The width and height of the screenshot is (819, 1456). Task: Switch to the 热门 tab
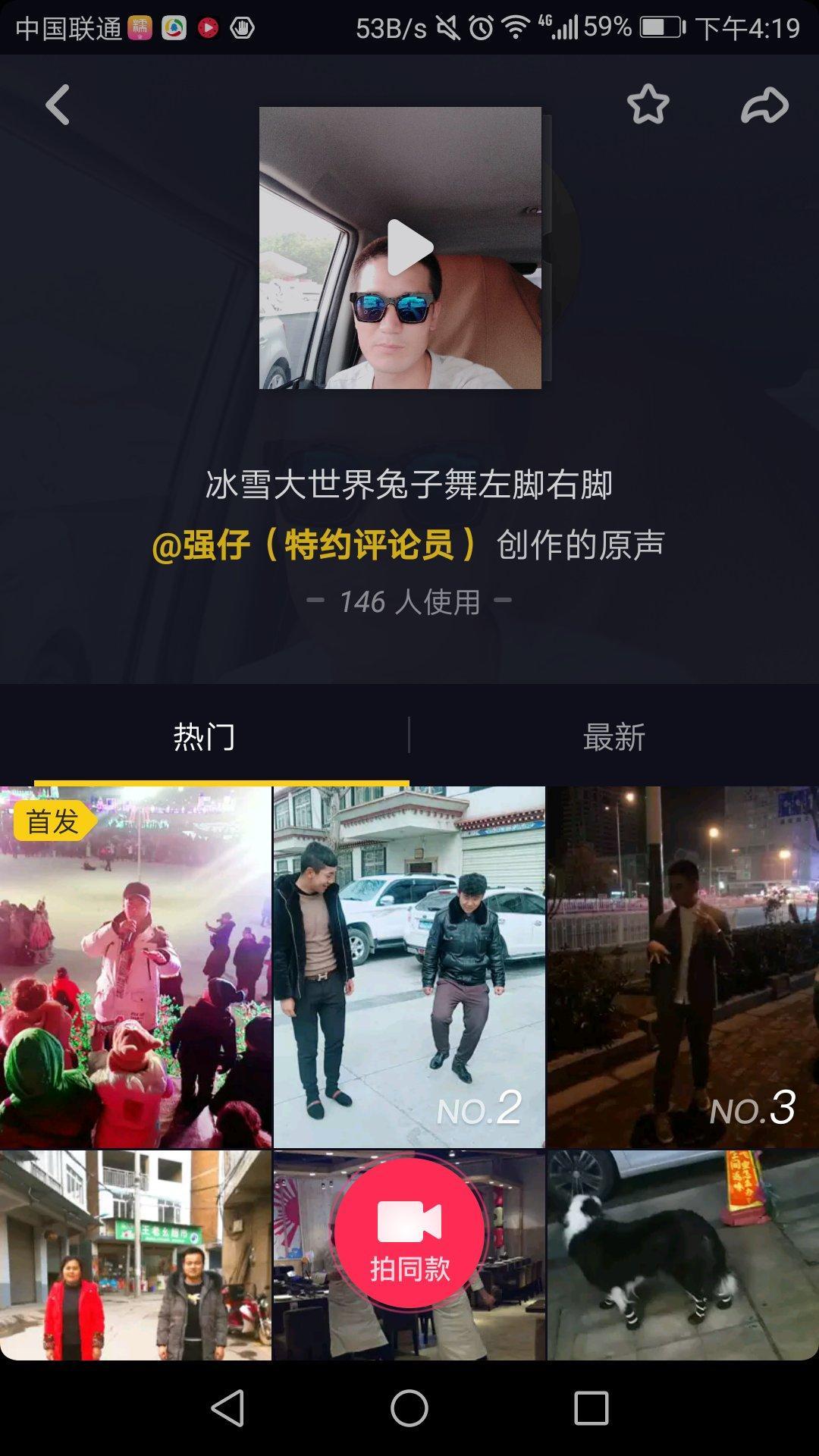click(x=204, y=736)
